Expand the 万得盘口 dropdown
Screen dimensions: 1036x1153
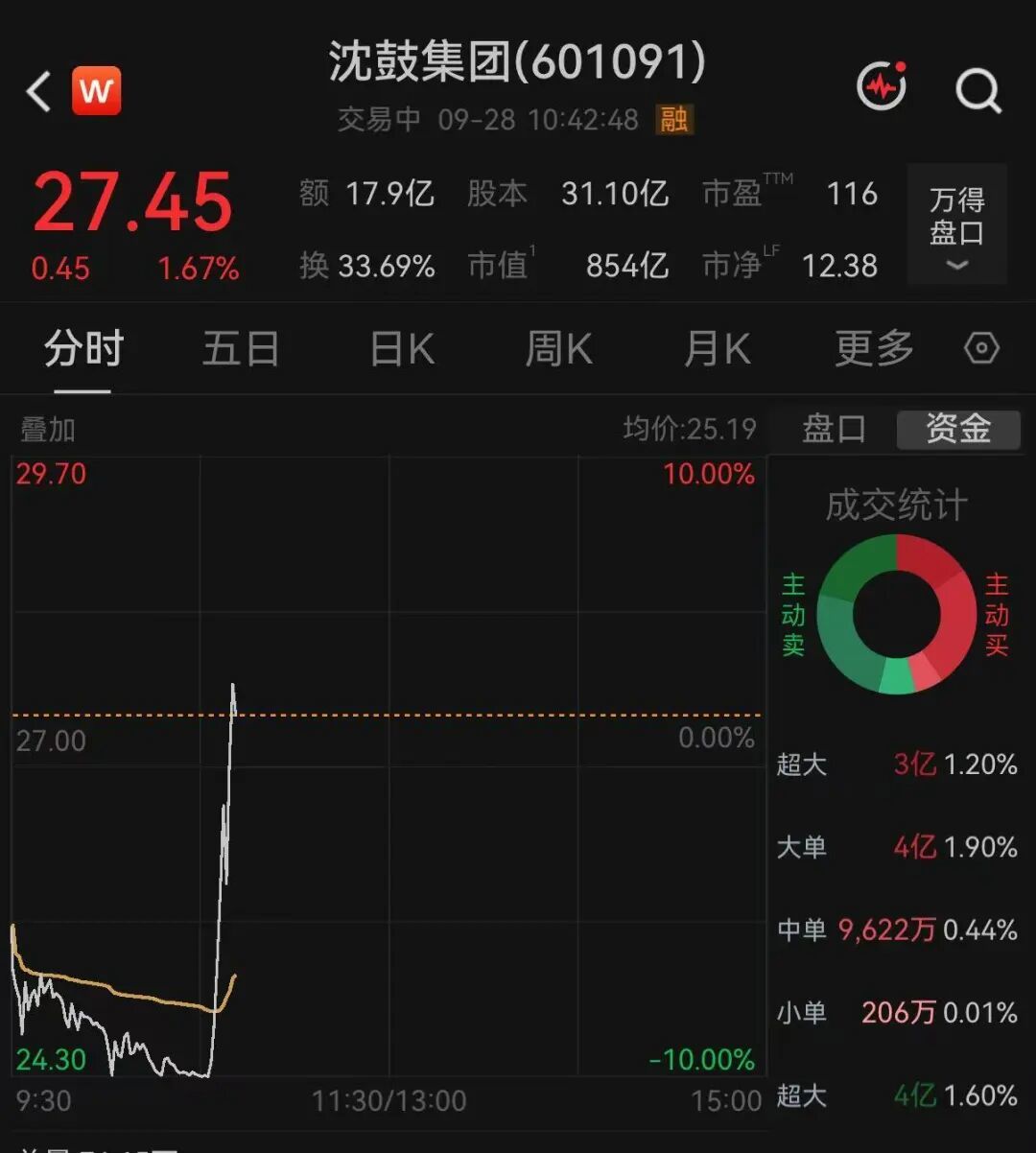[x=956, y=224]
